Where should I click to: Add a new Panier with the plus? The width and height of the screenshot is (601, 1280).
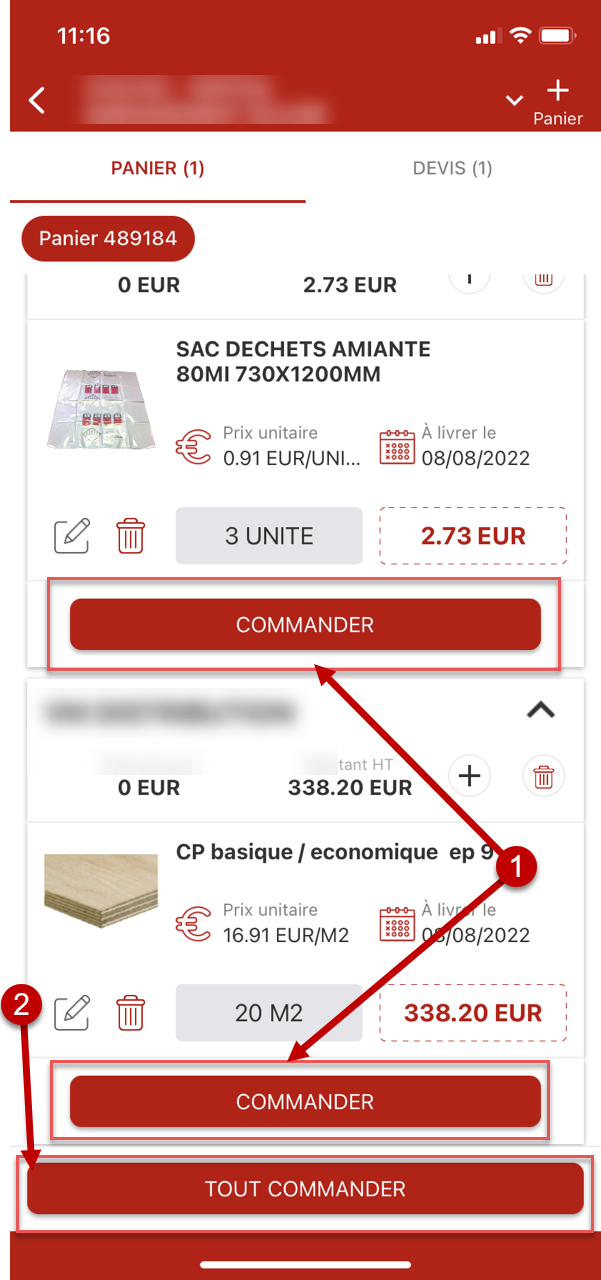click(x=557, y=102)
